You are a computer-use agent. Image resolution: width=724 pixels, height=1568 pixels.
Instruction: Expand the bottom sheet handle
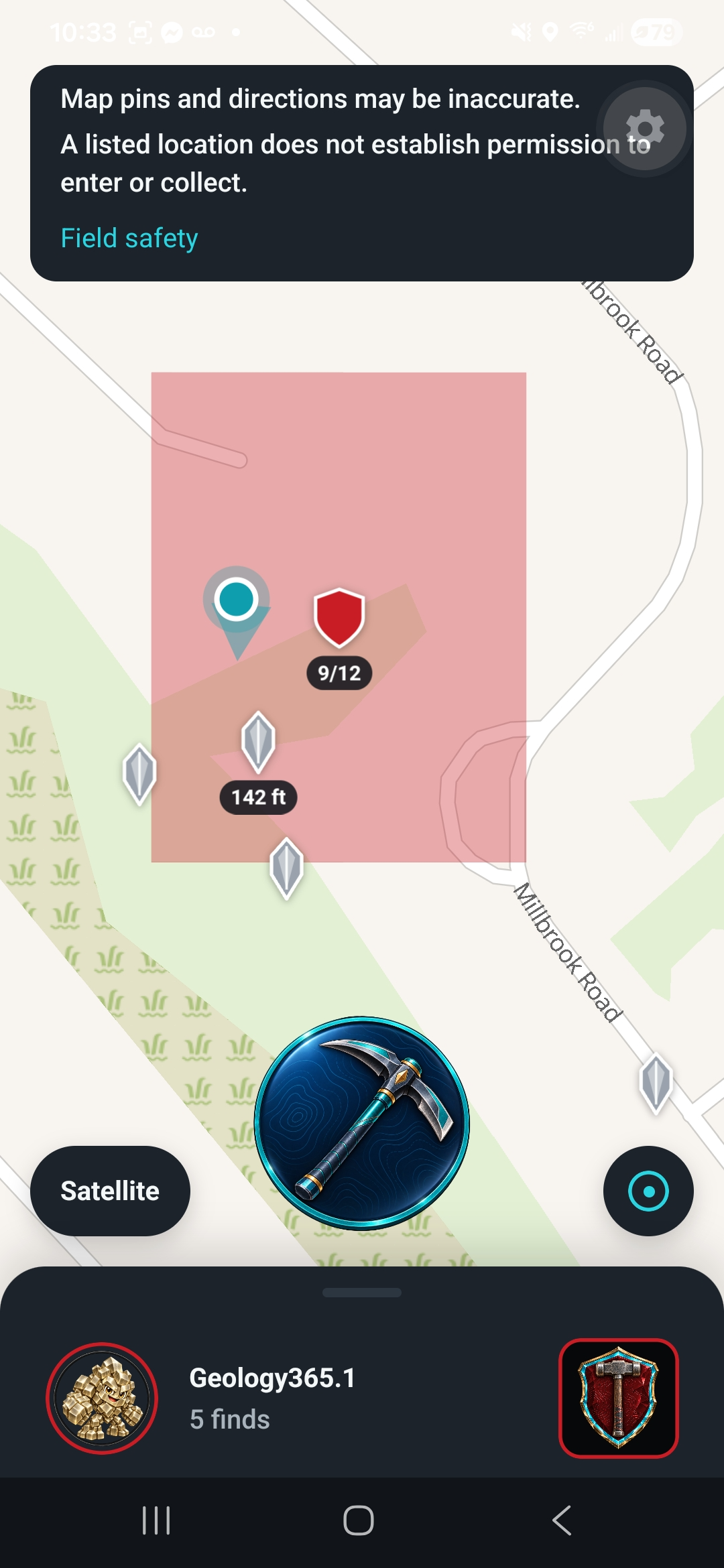[362, 1293]
